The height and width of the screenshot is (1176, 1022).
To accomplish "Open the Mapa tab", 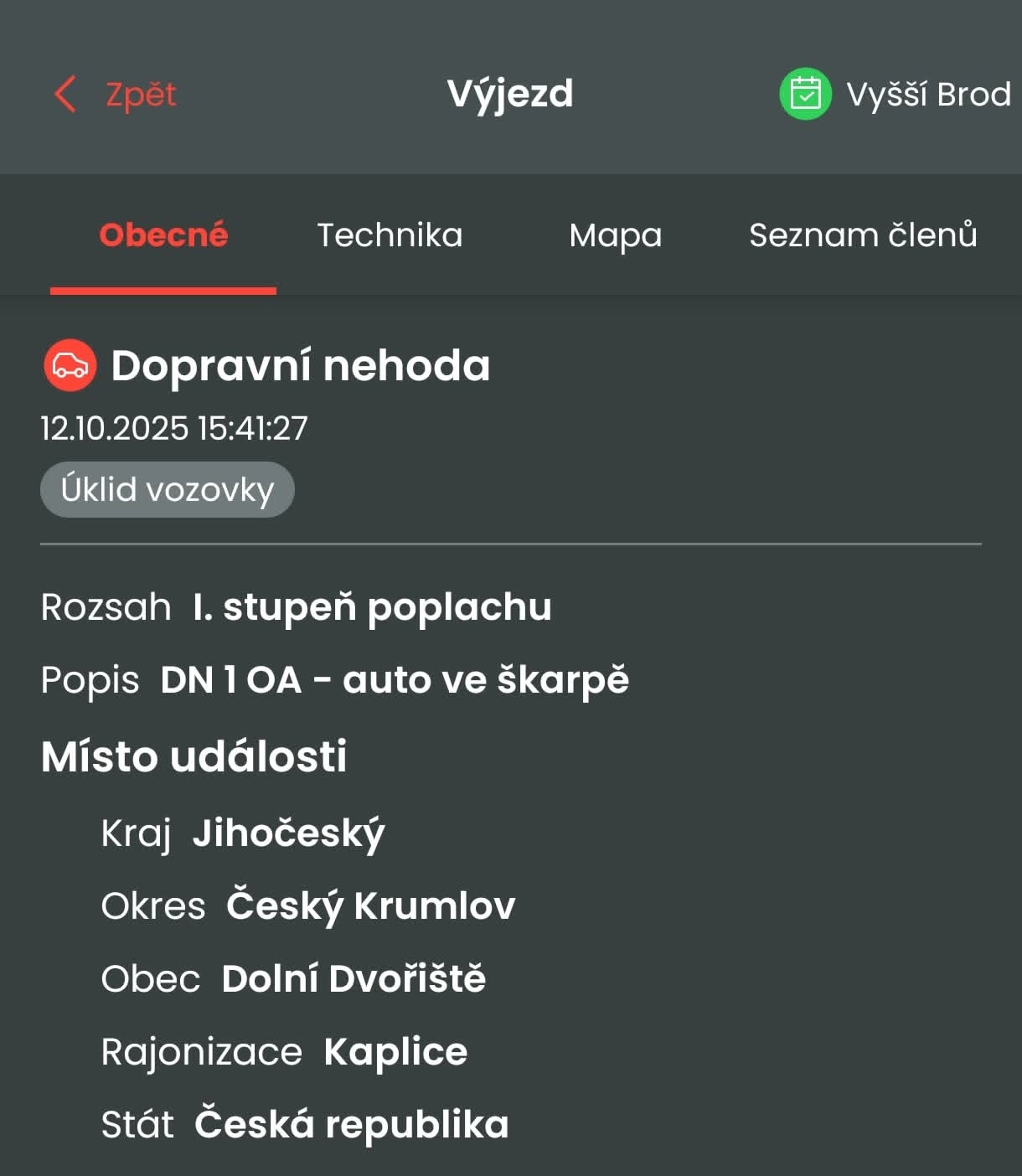I will click(x=615, y=235).
